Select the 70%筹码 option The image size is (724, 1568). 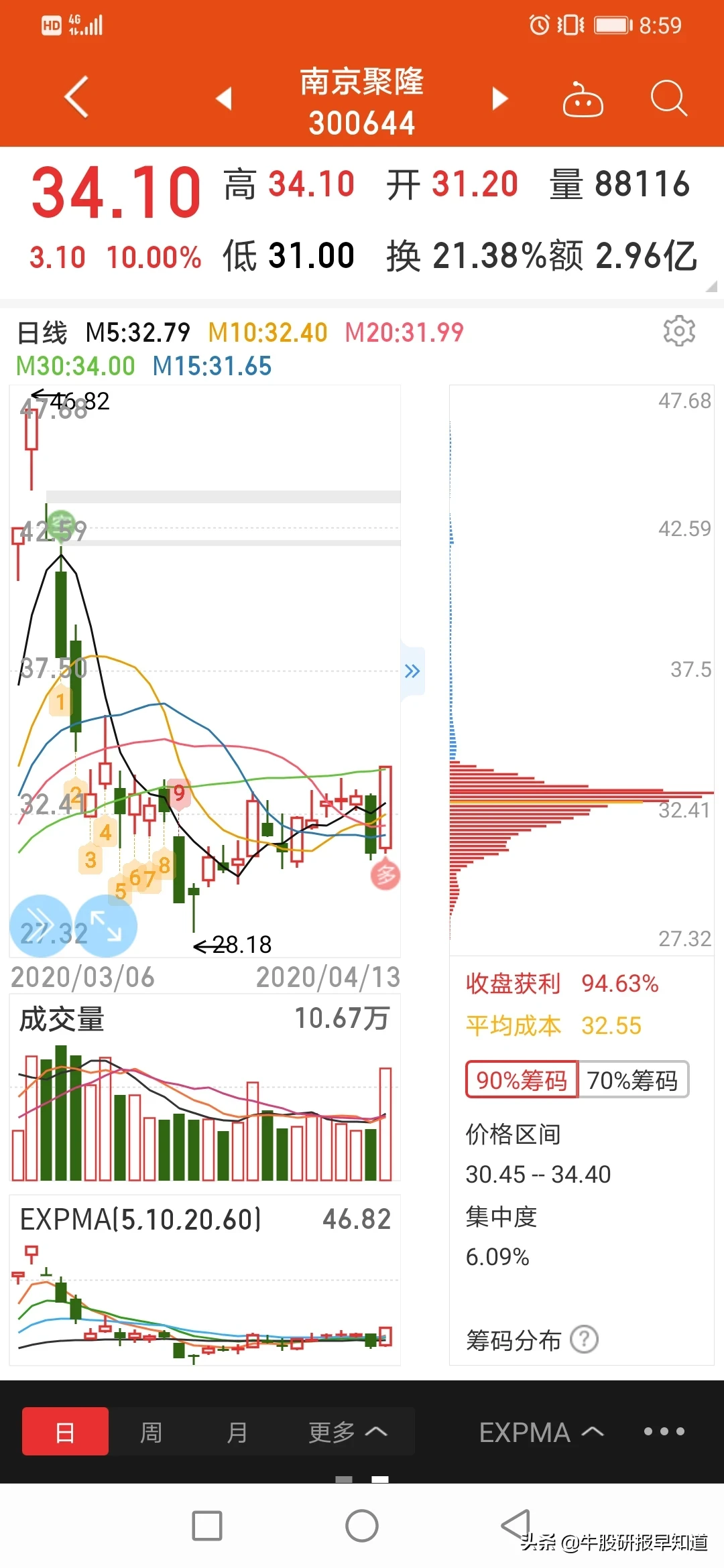click(x=633, y=1080)
